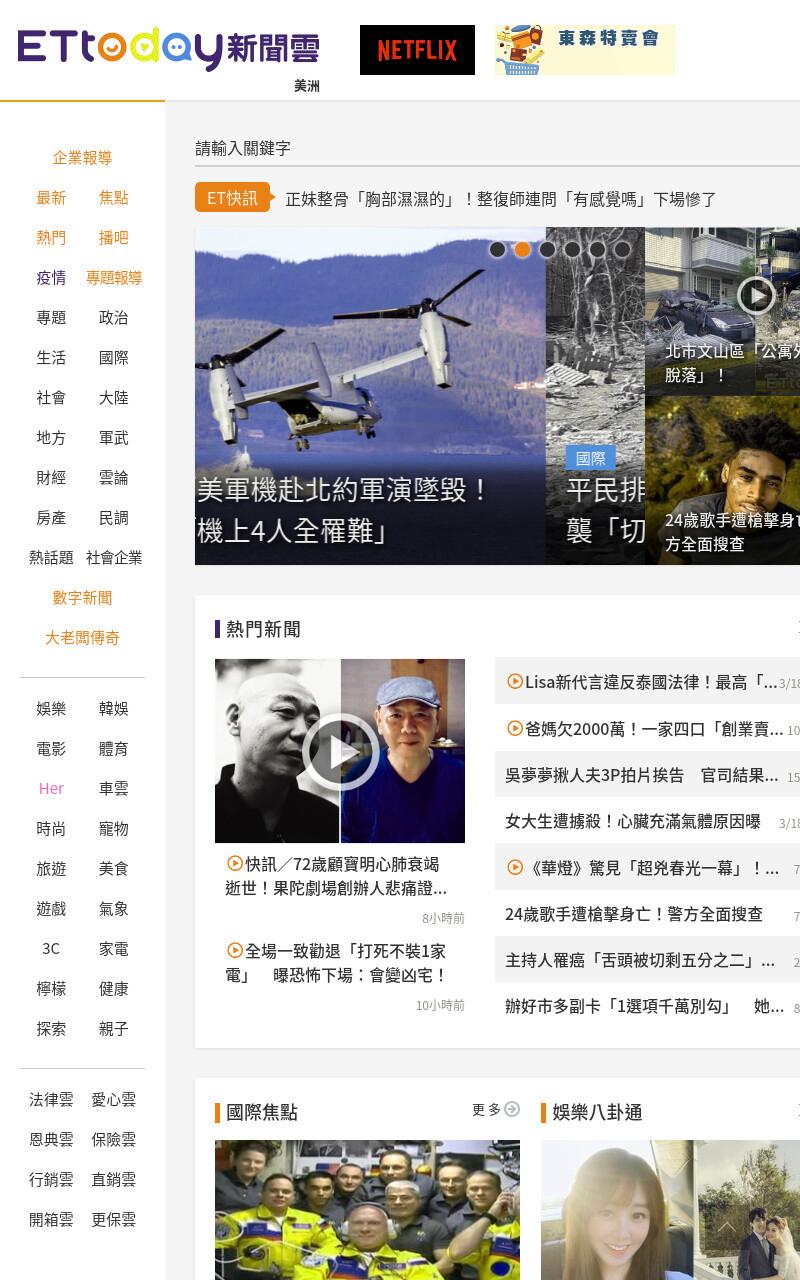Screen dimensions: 800x1280
Task: Open 全場一致勸退「打死不裝1家電」 story
Action: 336,963
